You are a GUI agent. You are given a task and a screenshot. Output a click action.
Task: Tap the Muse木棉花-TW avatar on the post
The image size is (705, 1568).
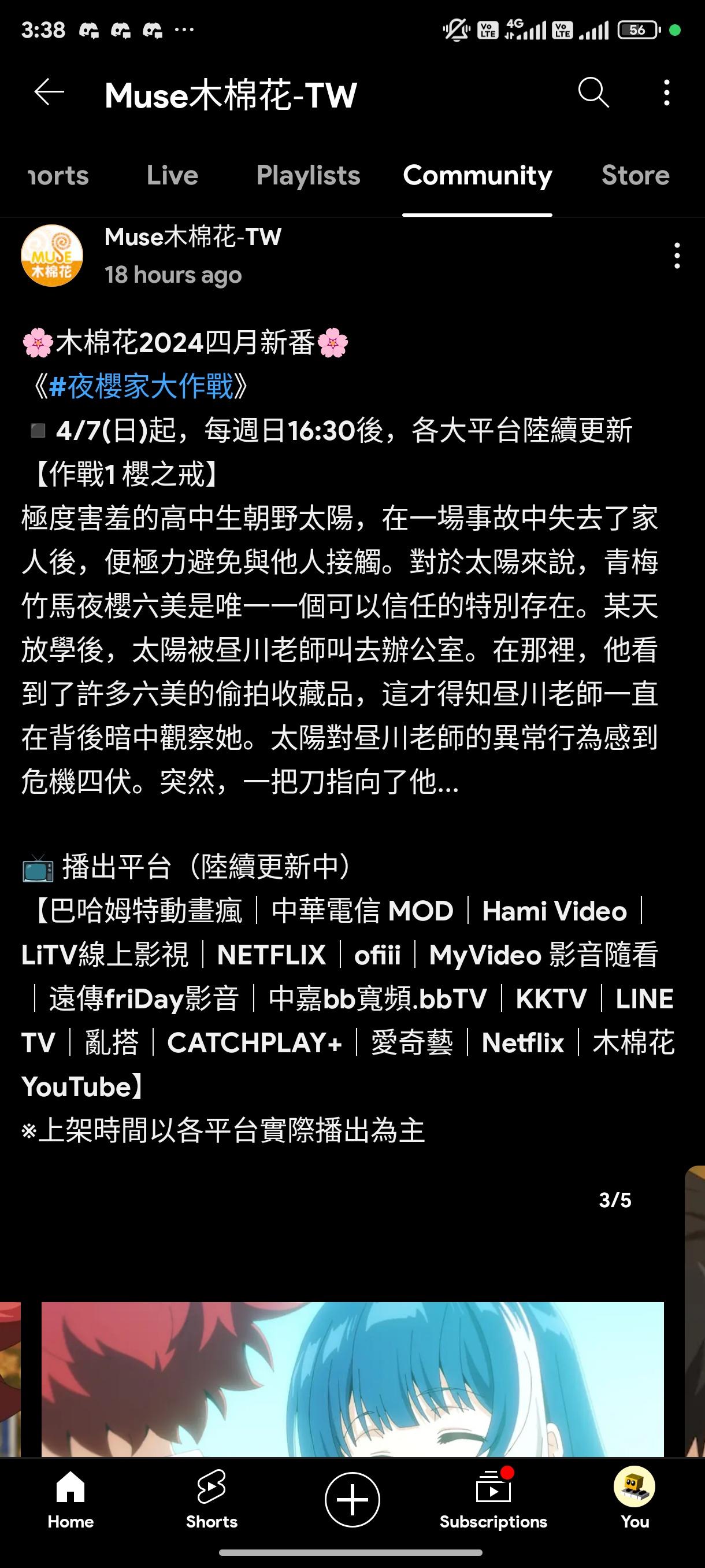pyautogui.click(x=53, y=256)
